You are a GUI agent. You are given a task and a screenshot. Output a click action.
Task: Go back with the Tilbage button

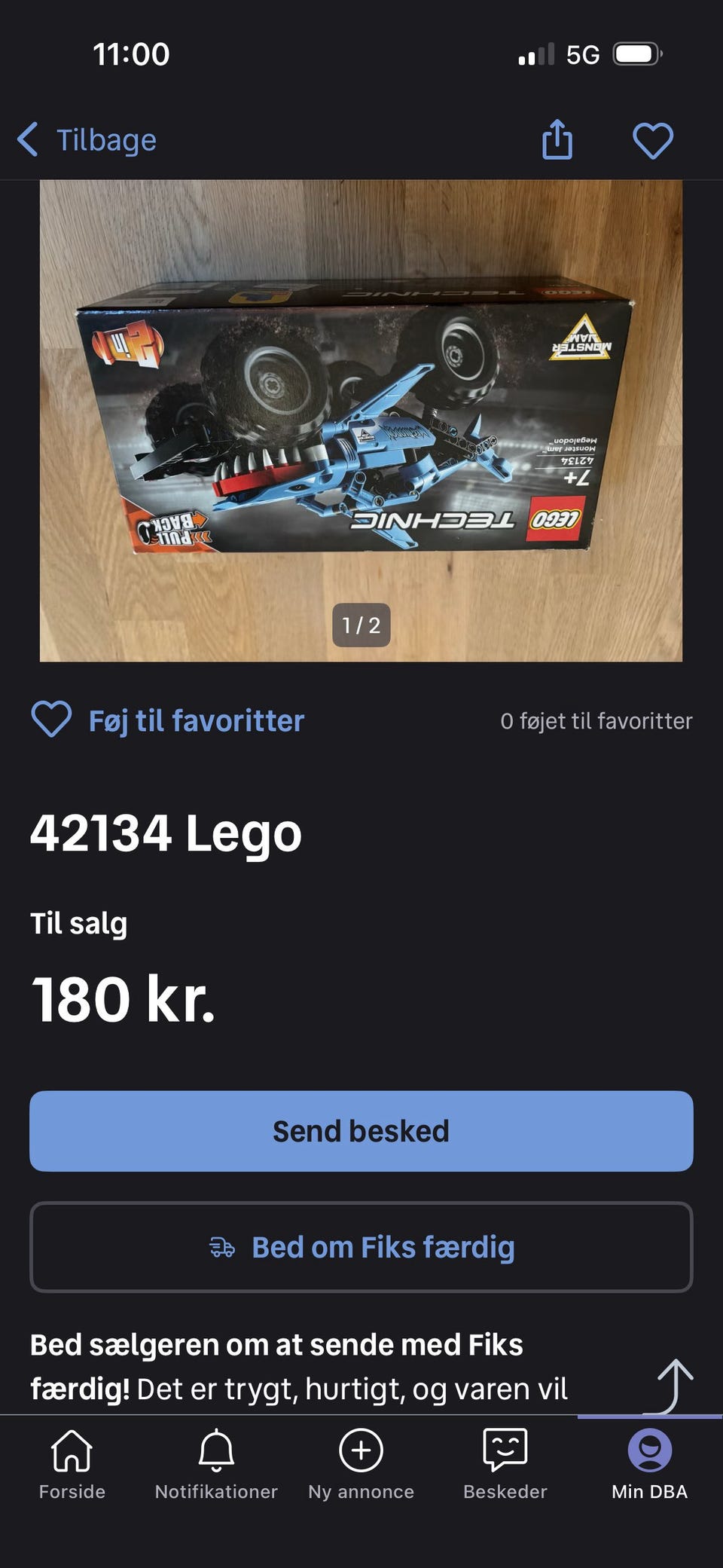coord(87,140)
